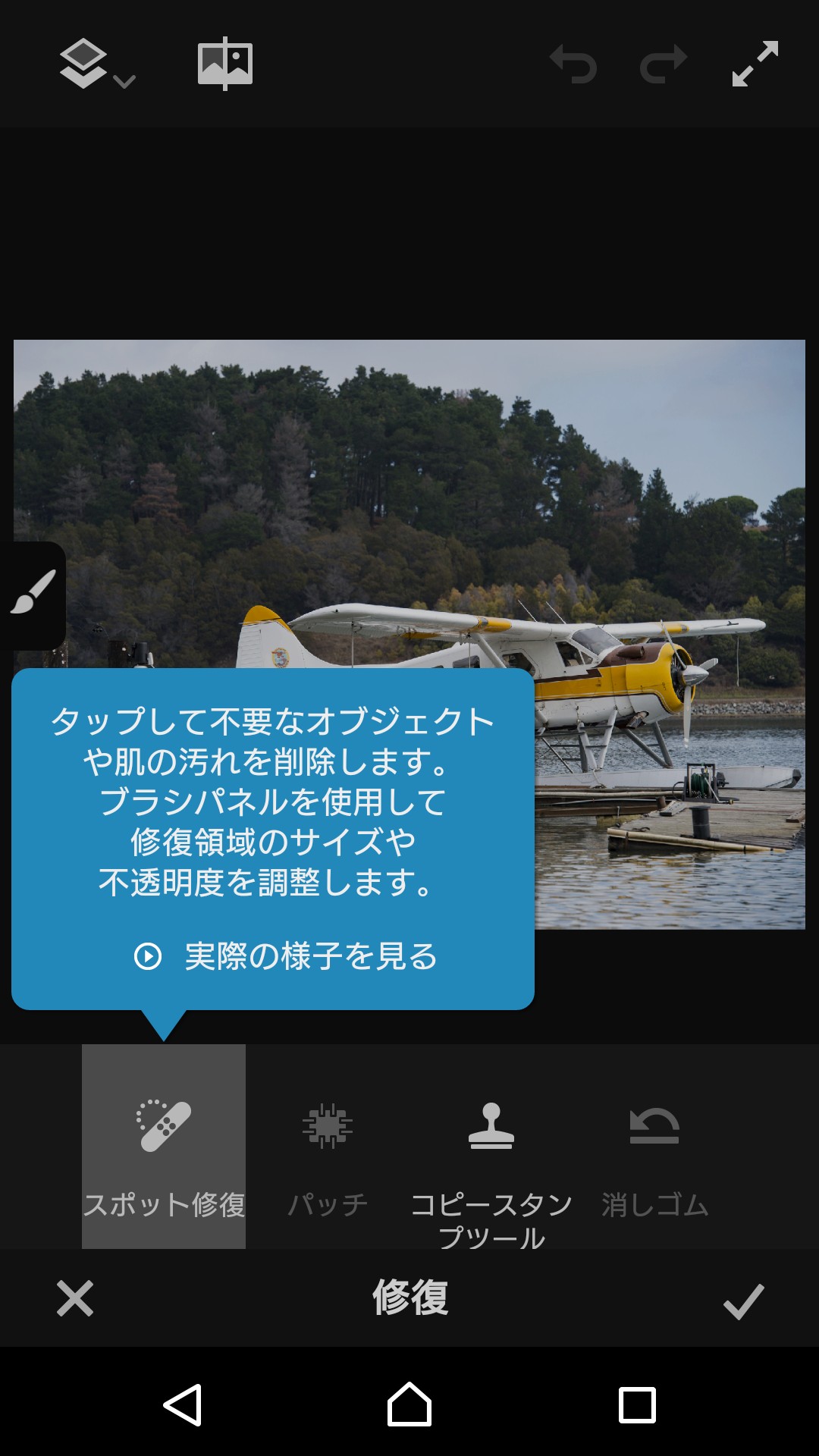819x1456 pixels.
Task: Tap the before/after compare icon
Action: 224,64
